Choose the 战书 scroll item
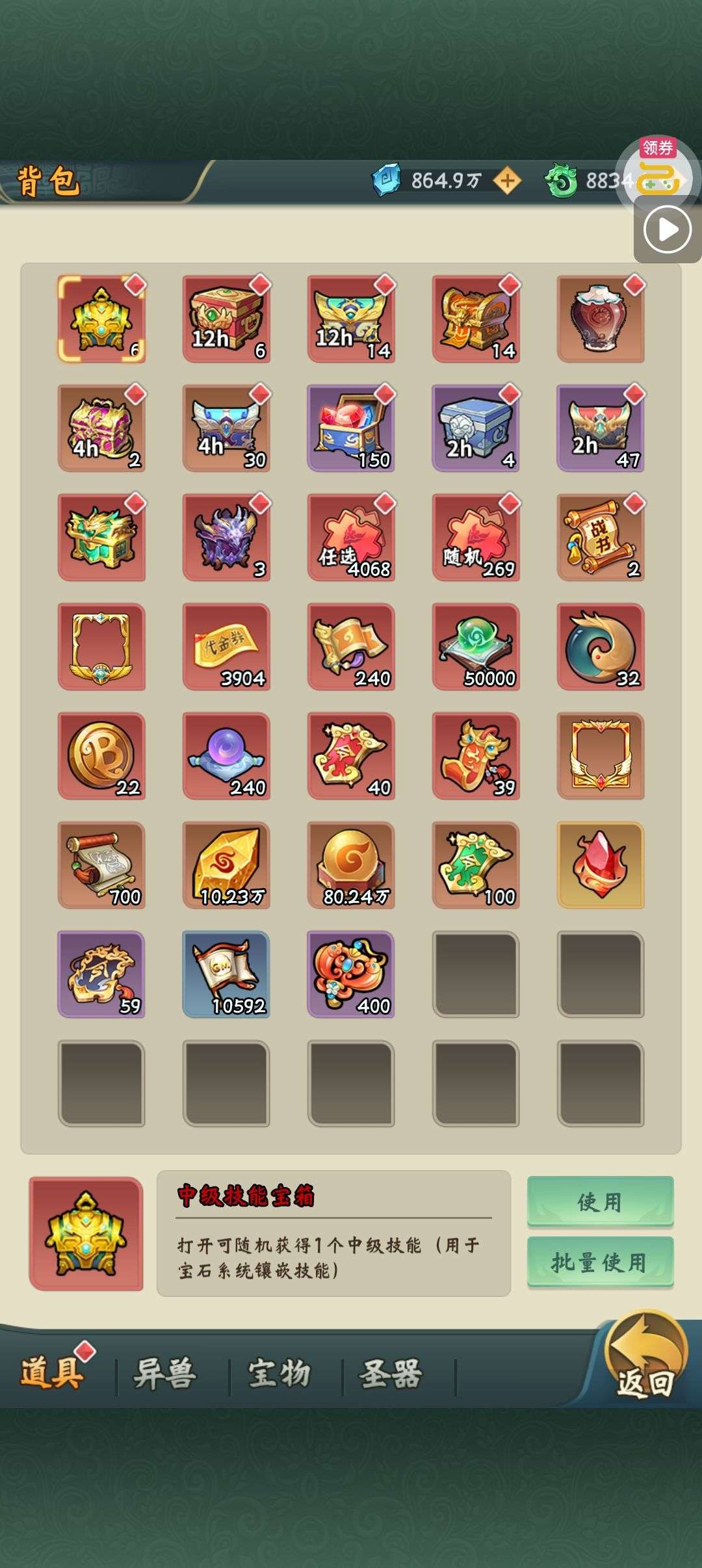 pos(601,537)
